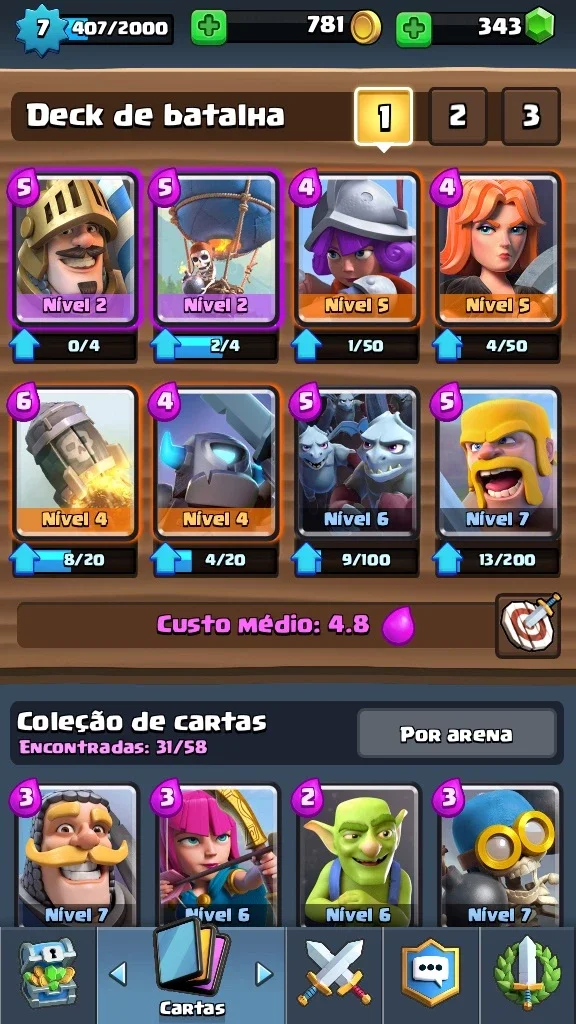Open the Musketeer card Nível 5
Screen dimensions: 576x1024
357,249
